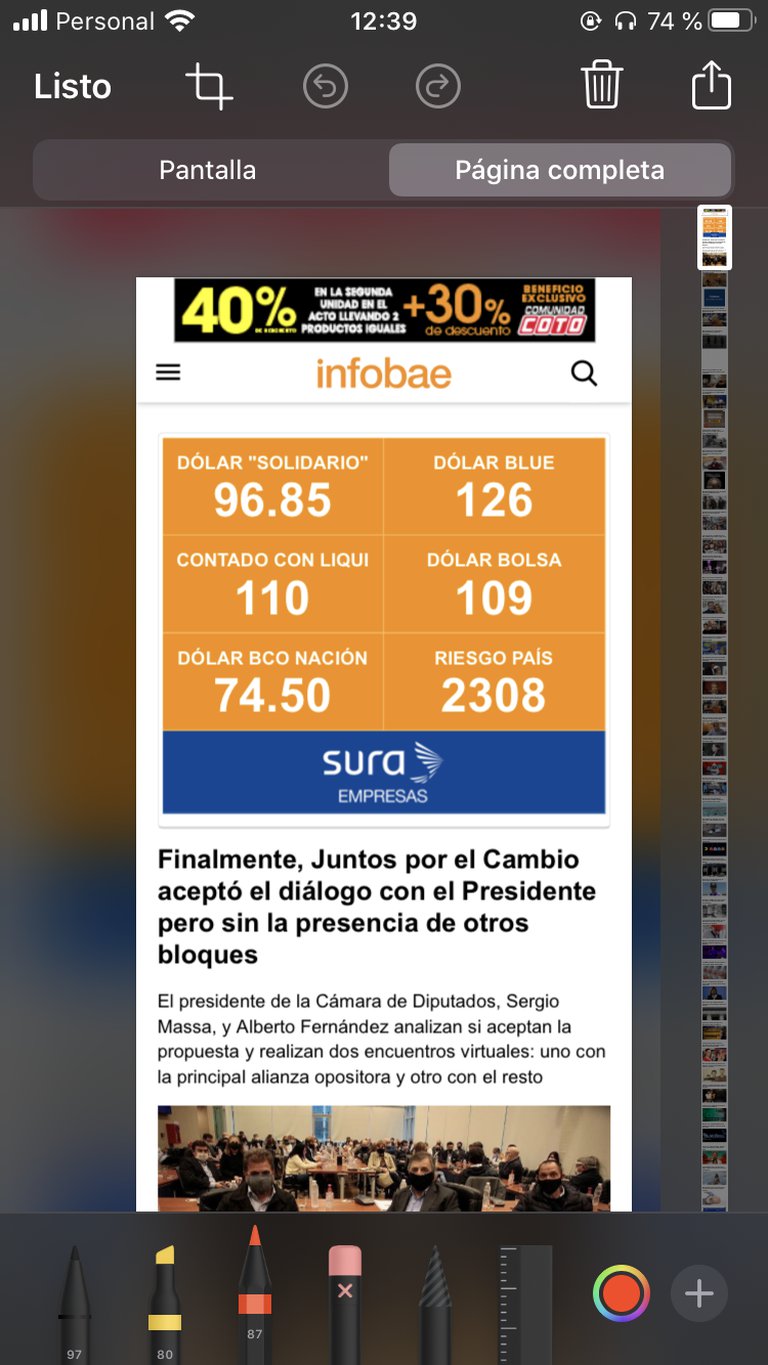
Task: Select the ruler tool
Action: 526,1300
